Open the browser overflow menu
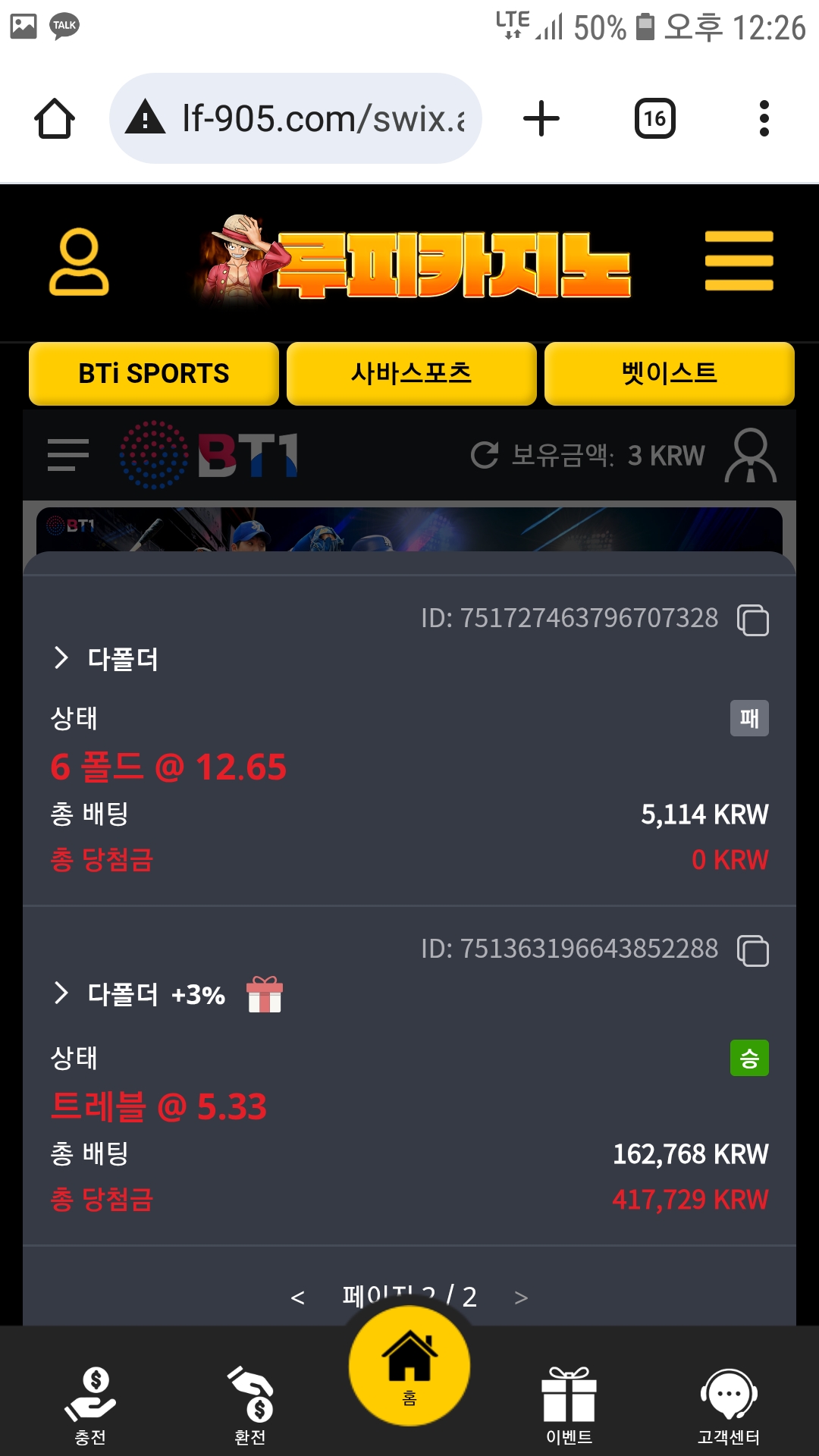The width and height of the screenshot is (819, 1456). point(764,119)
